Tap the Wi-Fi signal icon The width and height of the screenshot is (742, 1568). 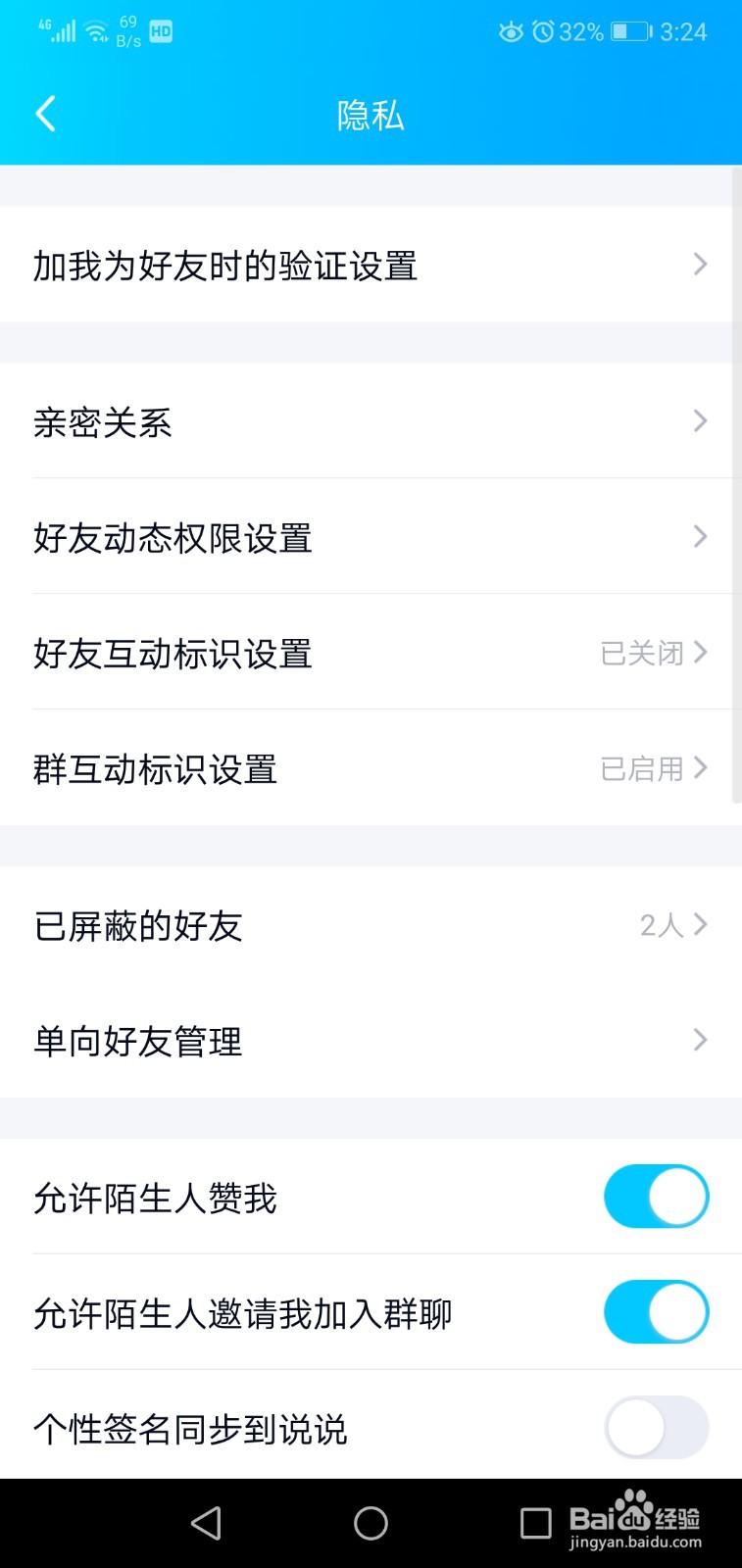(95, 30)
